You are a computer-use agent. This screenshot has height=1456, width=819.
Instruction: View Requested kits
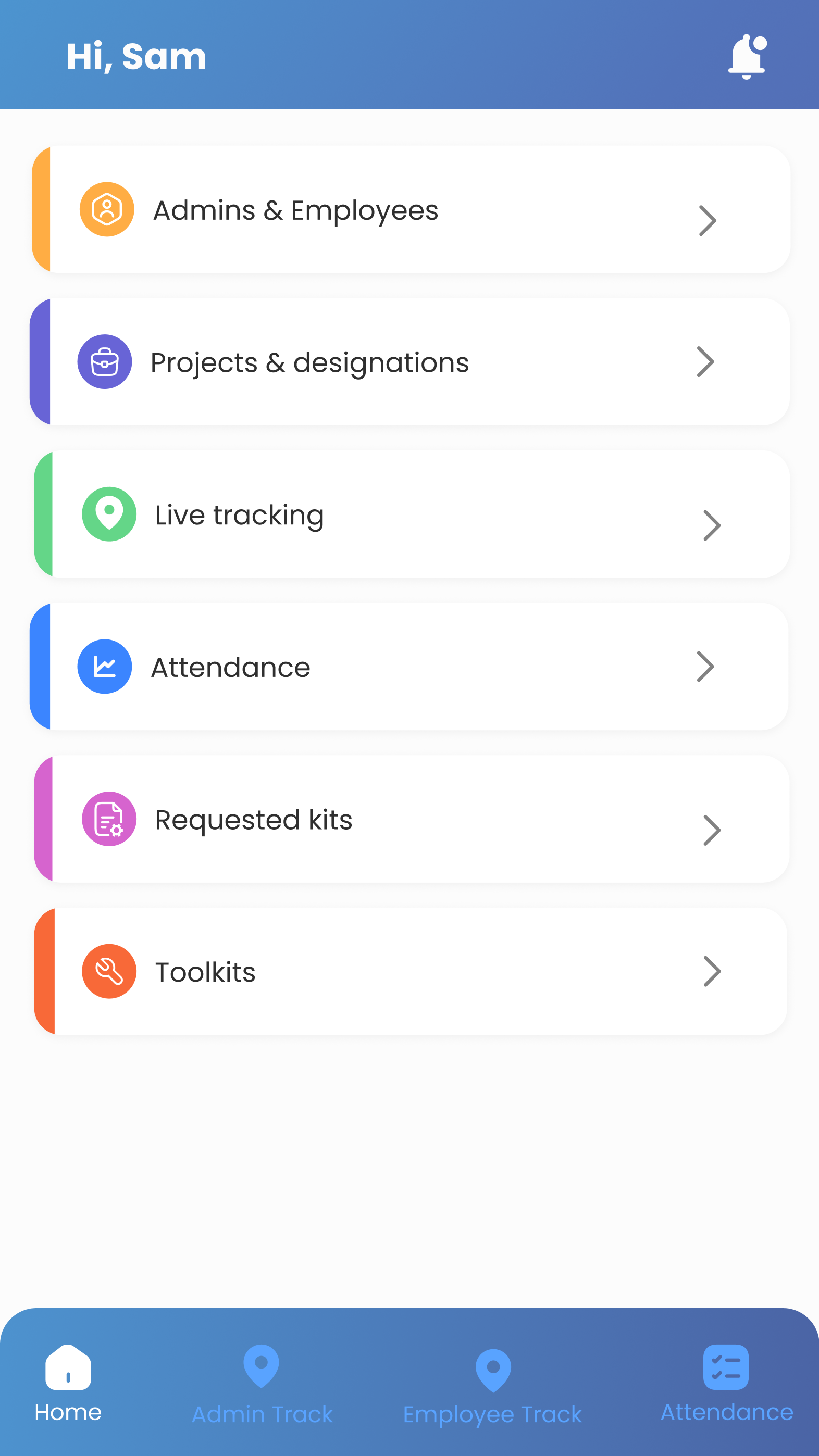[411, 819]
